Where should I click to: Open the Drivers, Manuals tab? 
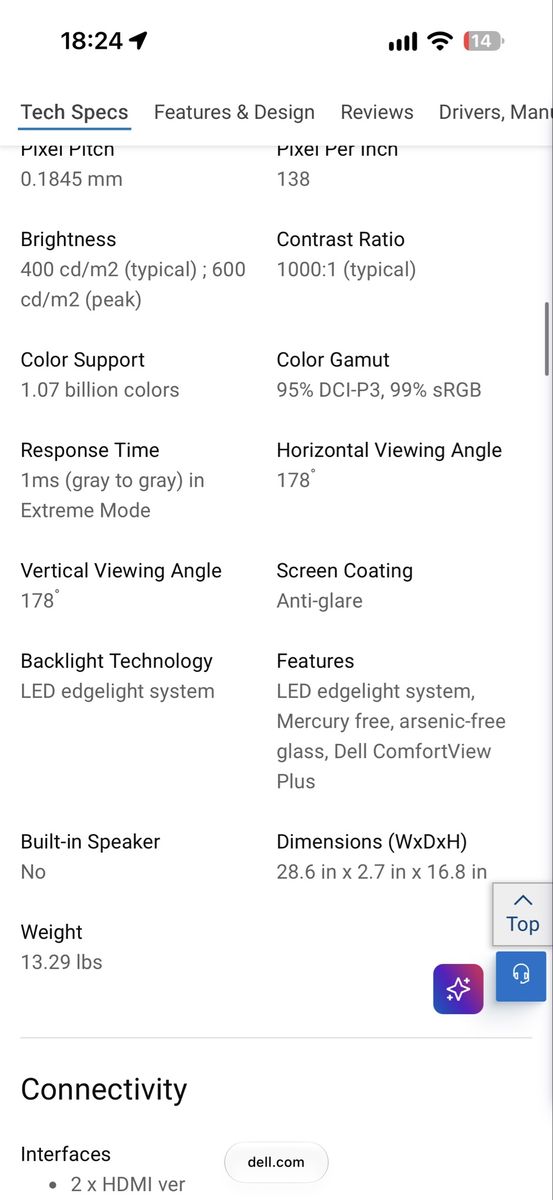pos(496,112)
